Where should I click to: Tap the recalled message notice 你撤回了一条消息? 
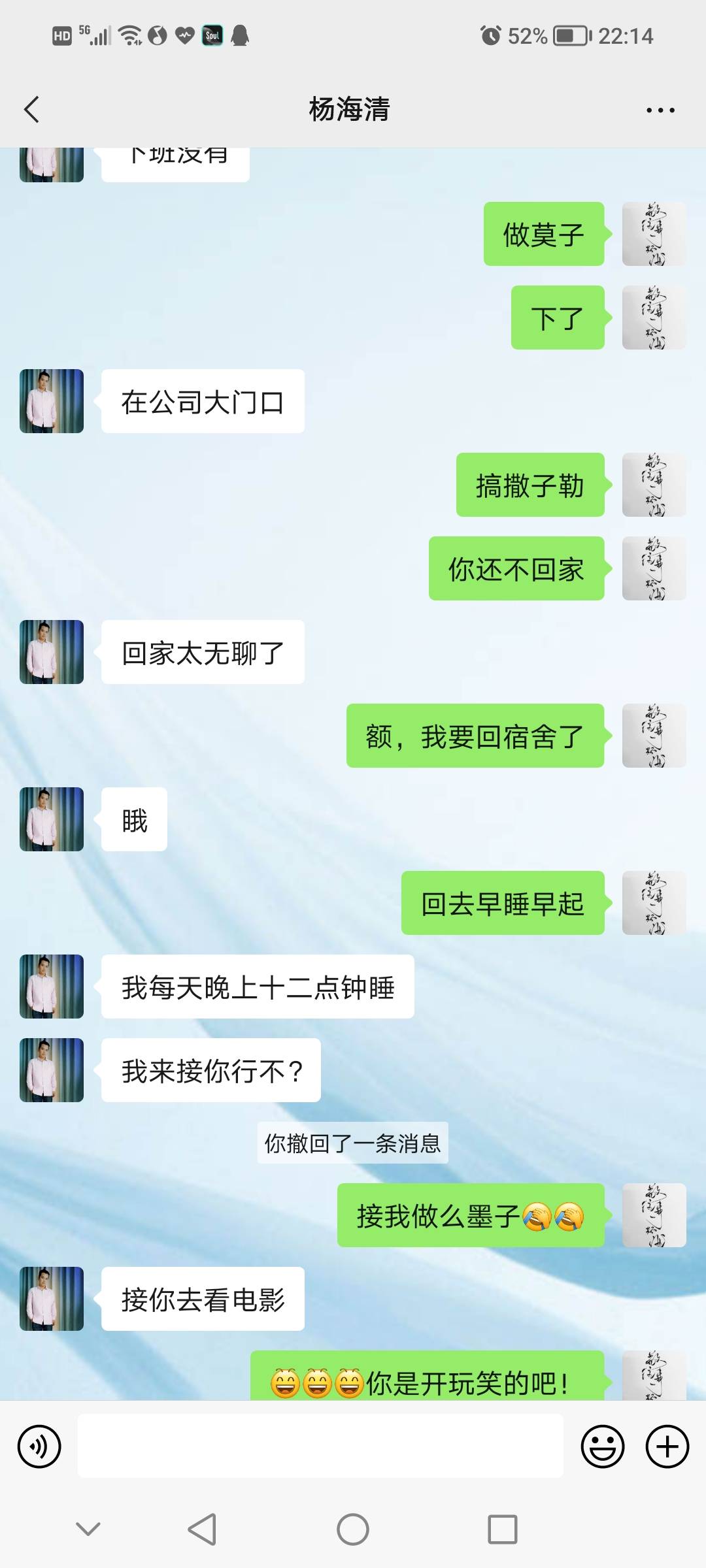pos(352,1143)
